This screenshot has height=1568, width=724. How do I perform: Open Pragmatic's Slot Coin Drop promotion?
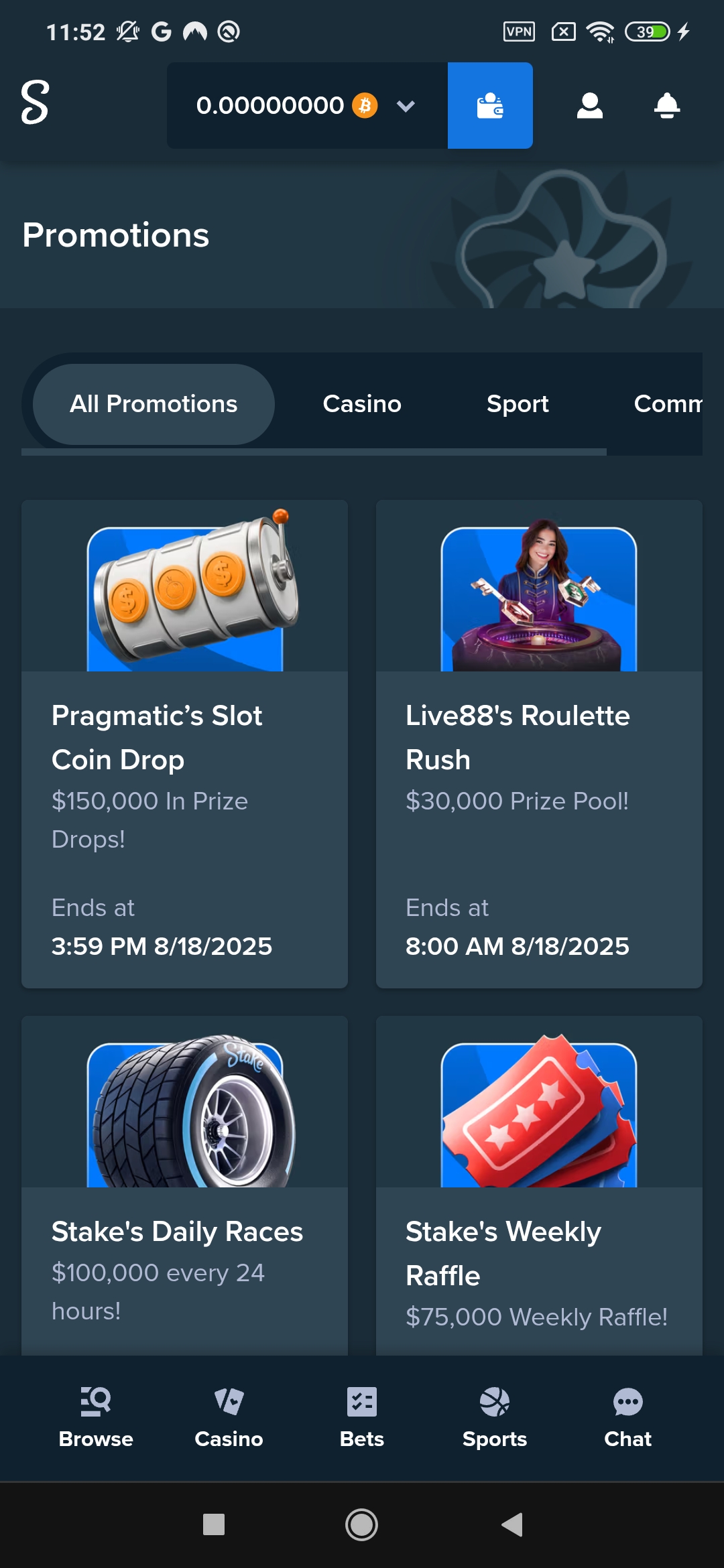(184, 744)
